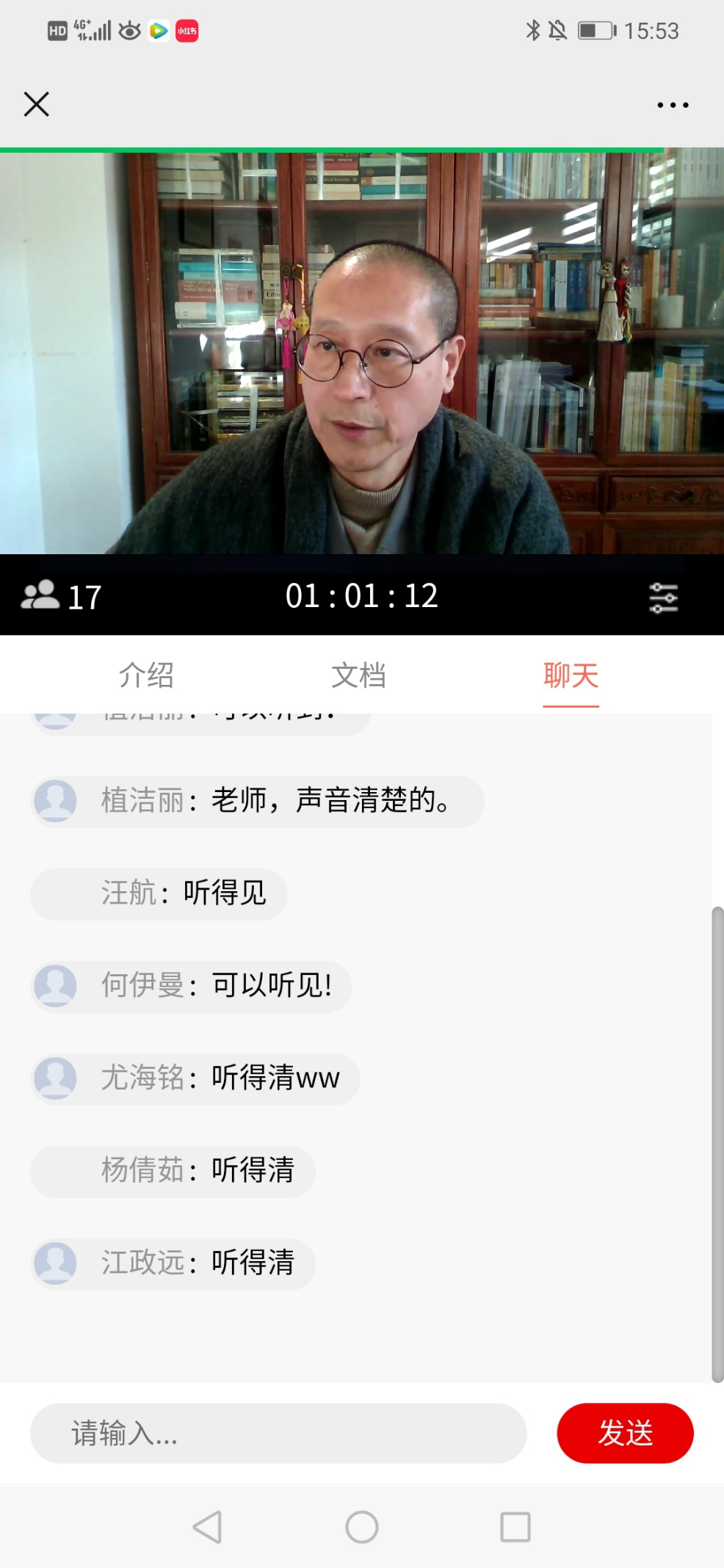Switch to the 介绍 tab

pos(146,675)
